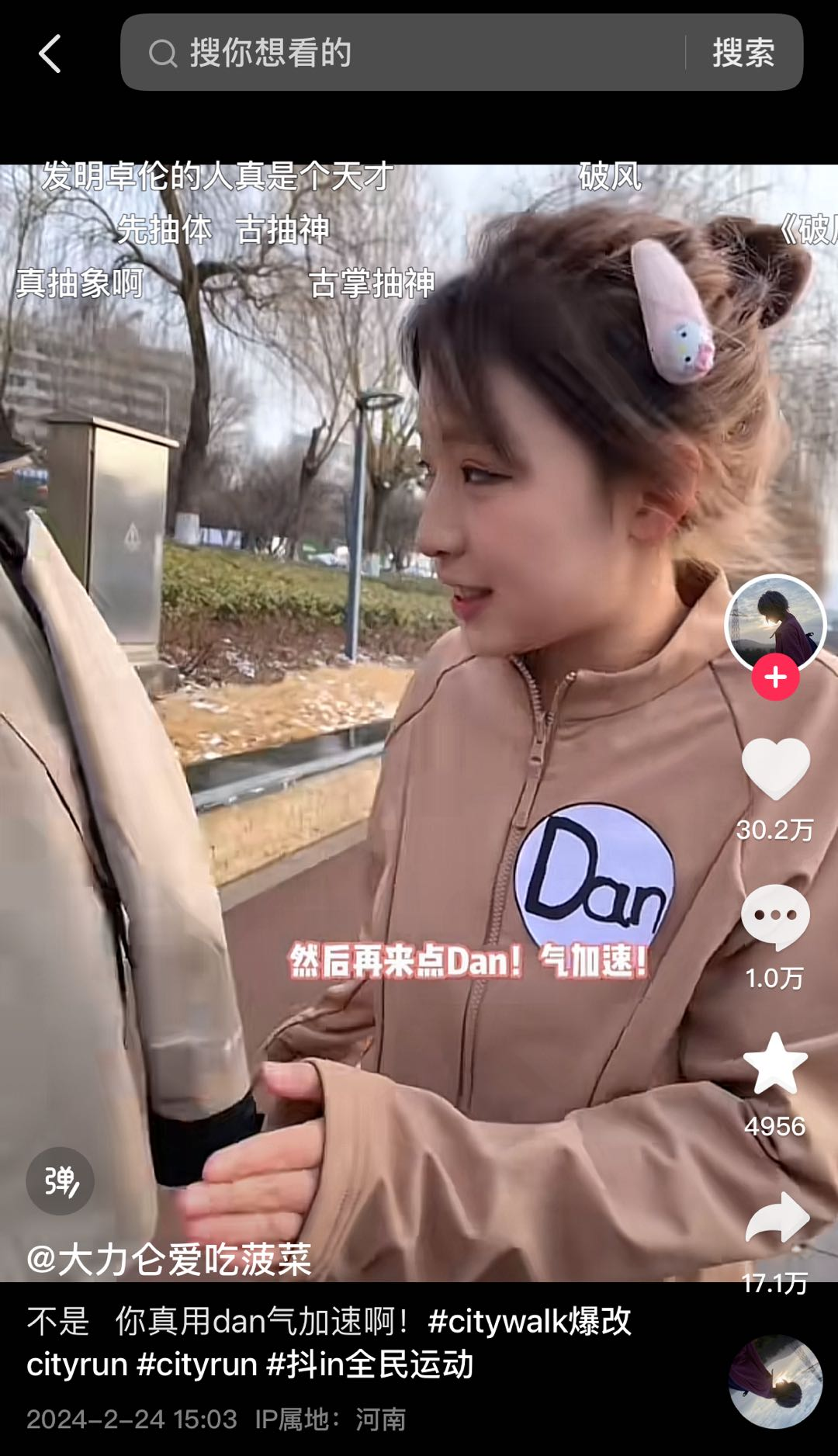Open the #cityrun hashtag
This screenshot has height=1456, width=838.
pyautogui.click(x=197, y=1364)
